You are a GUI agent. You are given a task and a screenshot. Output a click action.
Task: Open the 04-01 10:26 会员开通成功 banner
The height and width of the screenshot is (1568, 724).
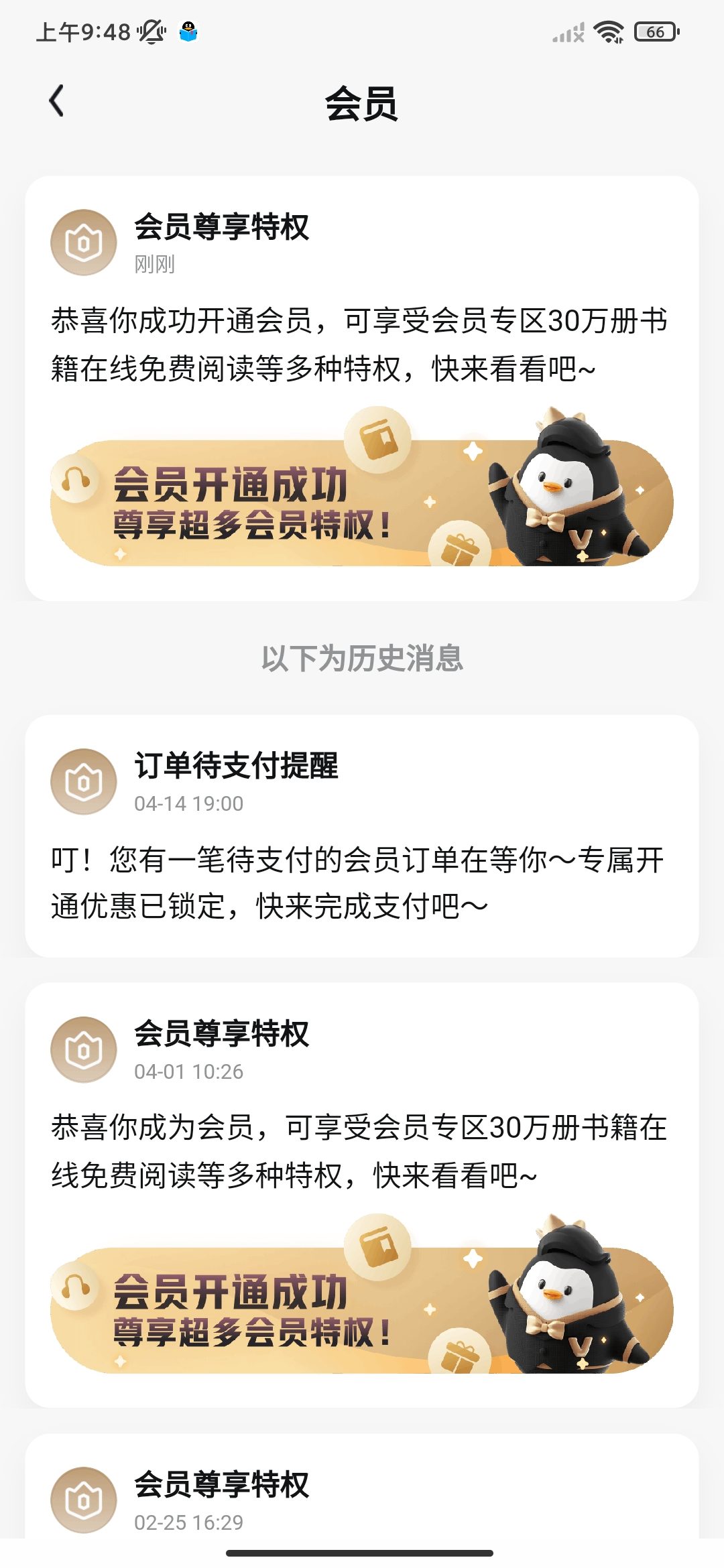[x=361, y=1309]
